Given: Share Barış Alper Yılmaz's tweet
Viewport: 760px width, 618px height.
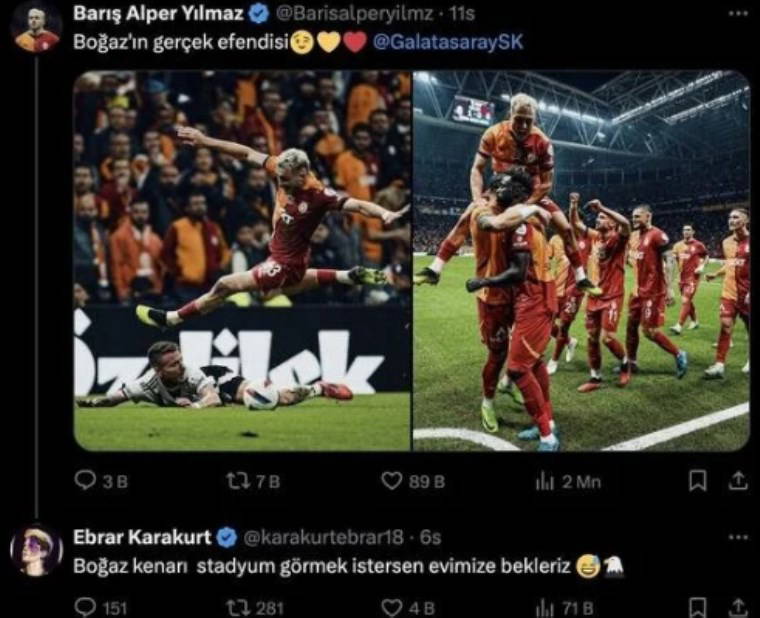Looking at the screenshot, I should pos(737,481).
